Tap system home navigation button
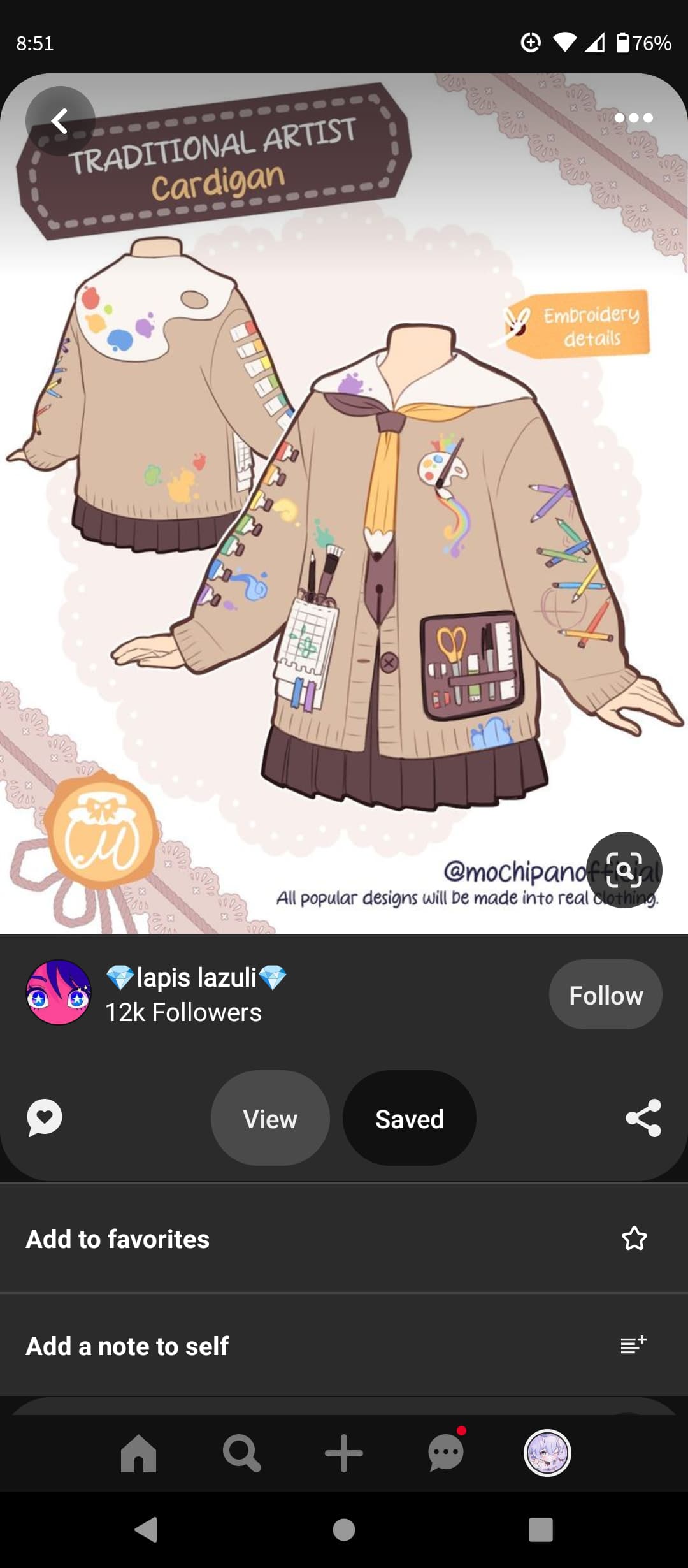The width and height of the screenshot is (688, 1568). [x=344, y=1529]
